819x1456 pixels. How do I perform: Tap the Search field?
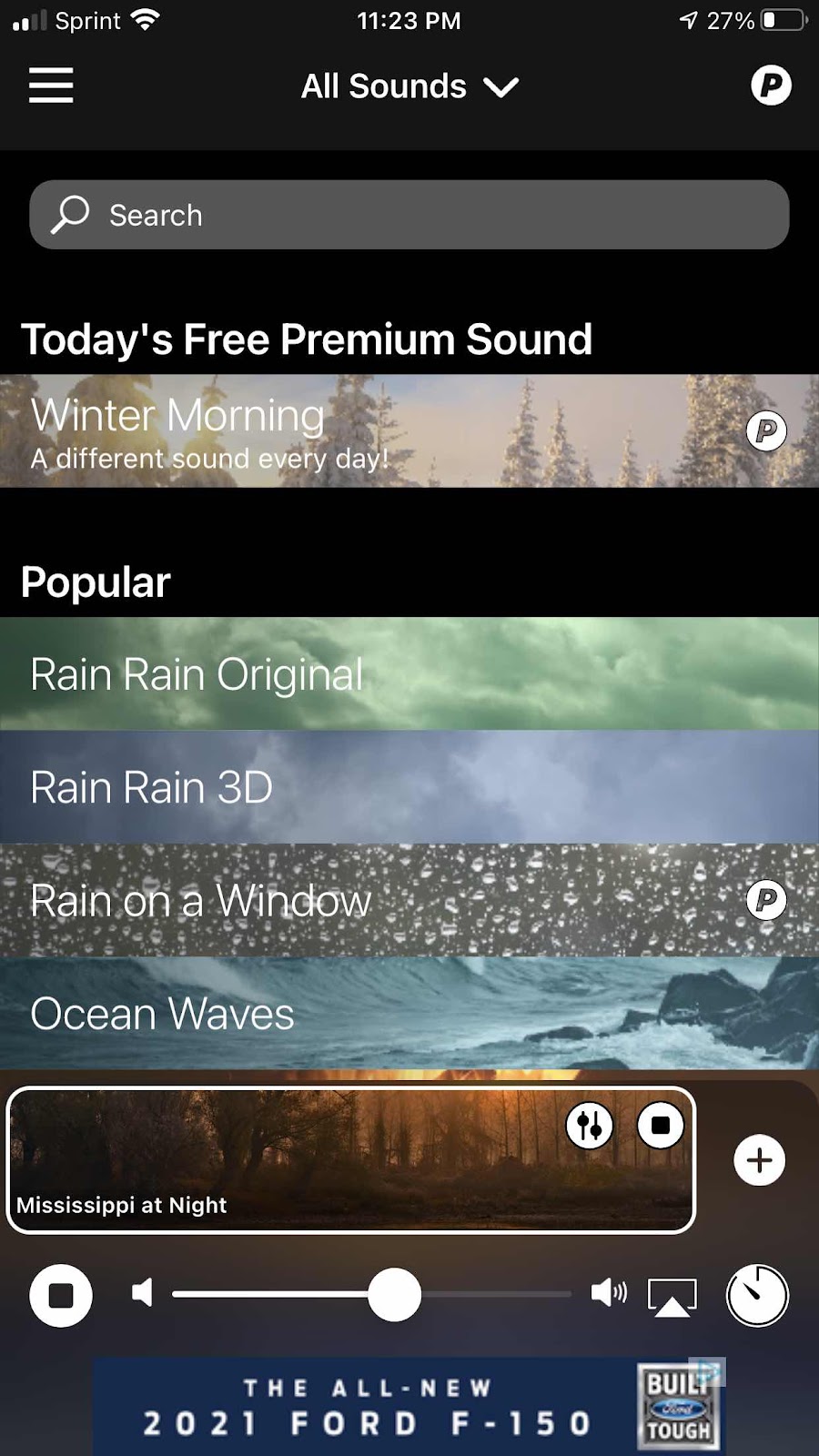(409, 215)
